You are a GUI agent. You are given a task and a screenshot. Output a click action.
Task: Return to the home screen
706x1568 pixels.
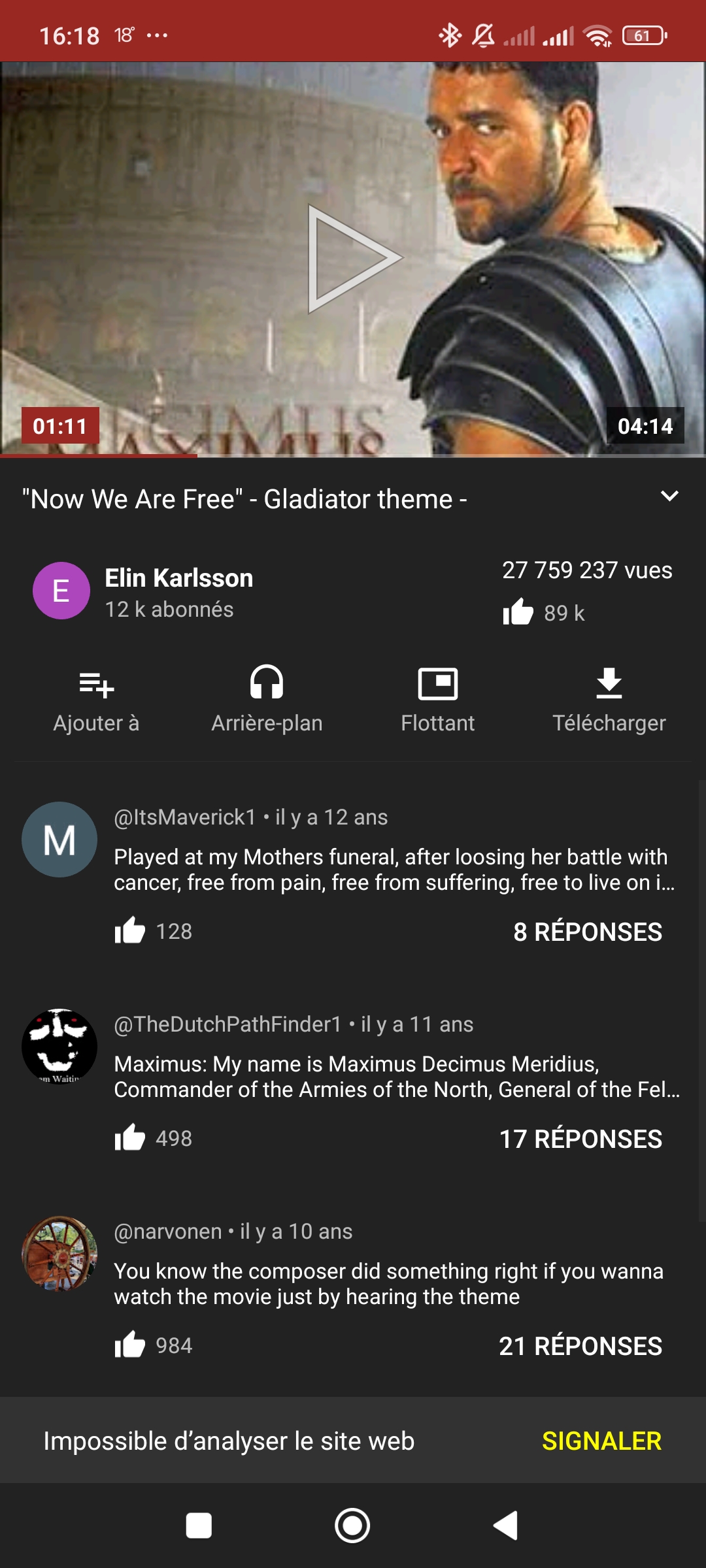(352, 1526)
